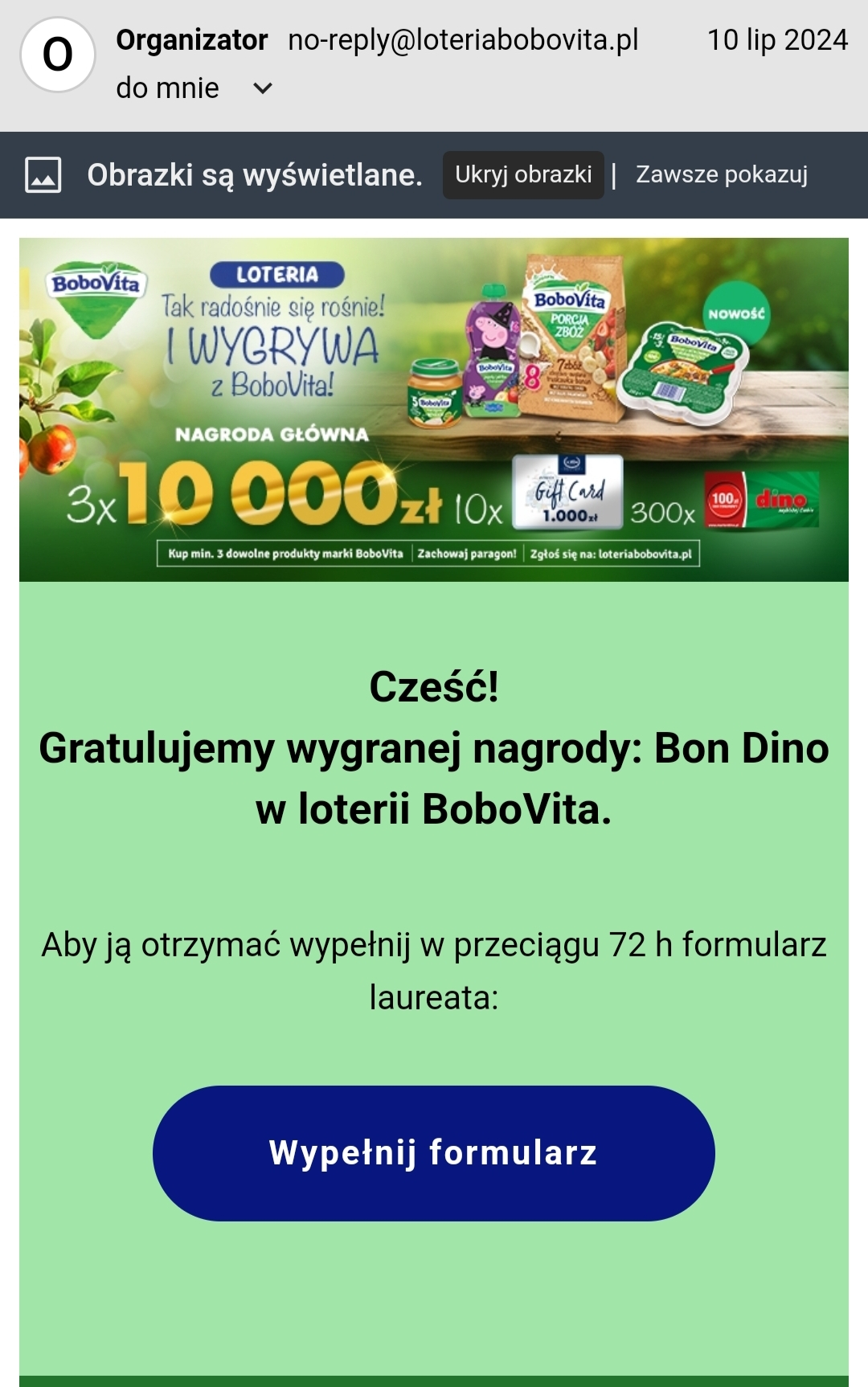Expand recipient details chevron next to 'do mnie'

point(262,88)
